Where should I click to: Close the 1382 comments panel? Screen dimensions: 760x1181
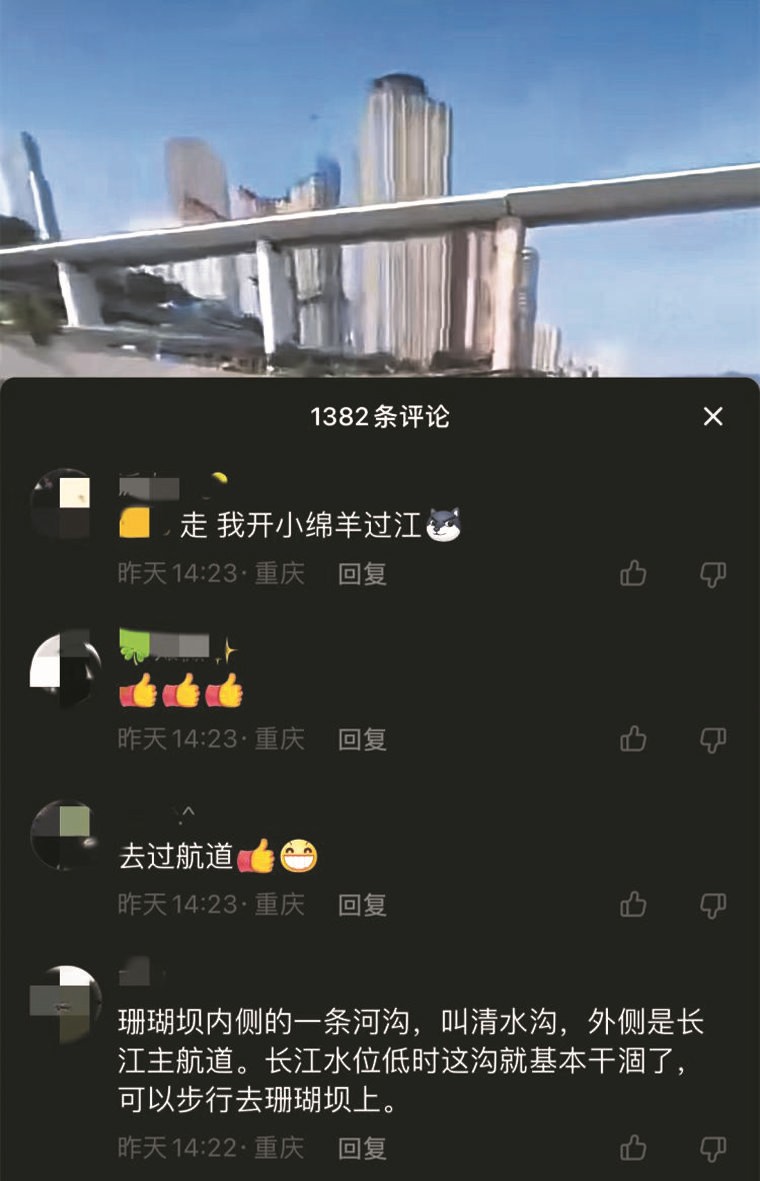713,417
